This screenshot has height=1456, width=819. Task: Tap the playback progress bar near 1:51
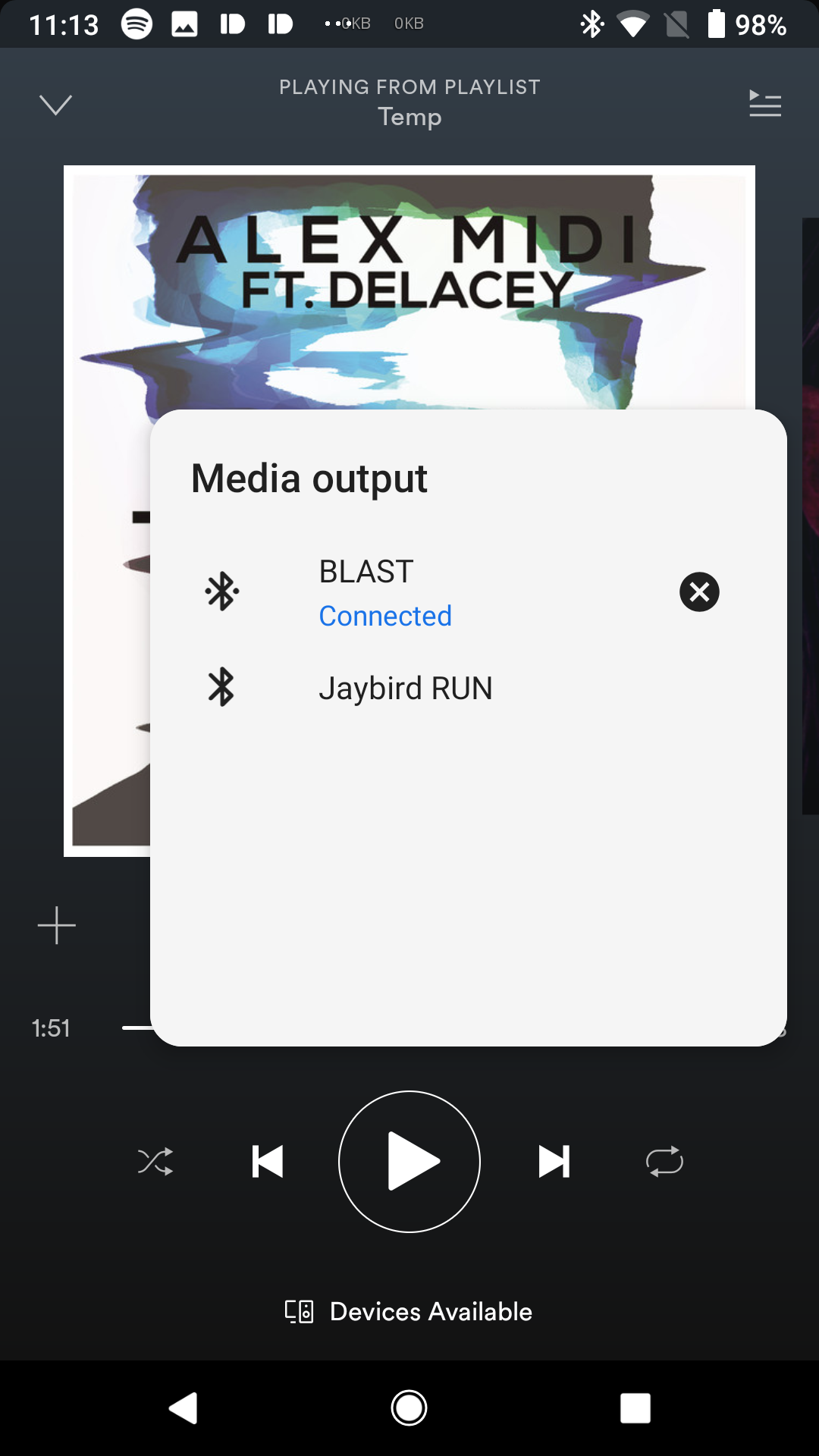point(136,1028)
